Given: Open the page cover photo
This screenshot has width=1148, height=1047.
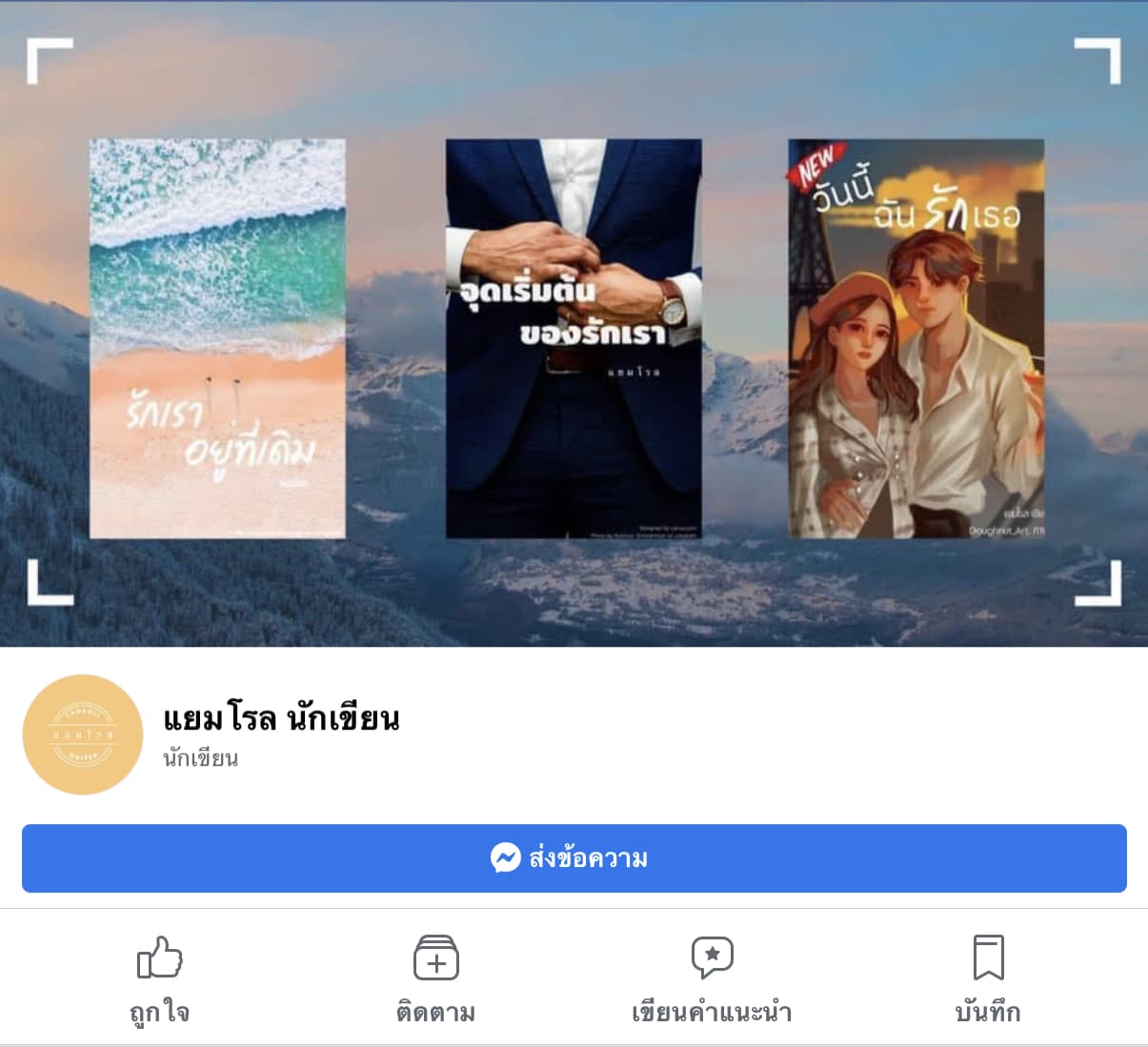Looking at the screenshot, I should pos(574,324).
